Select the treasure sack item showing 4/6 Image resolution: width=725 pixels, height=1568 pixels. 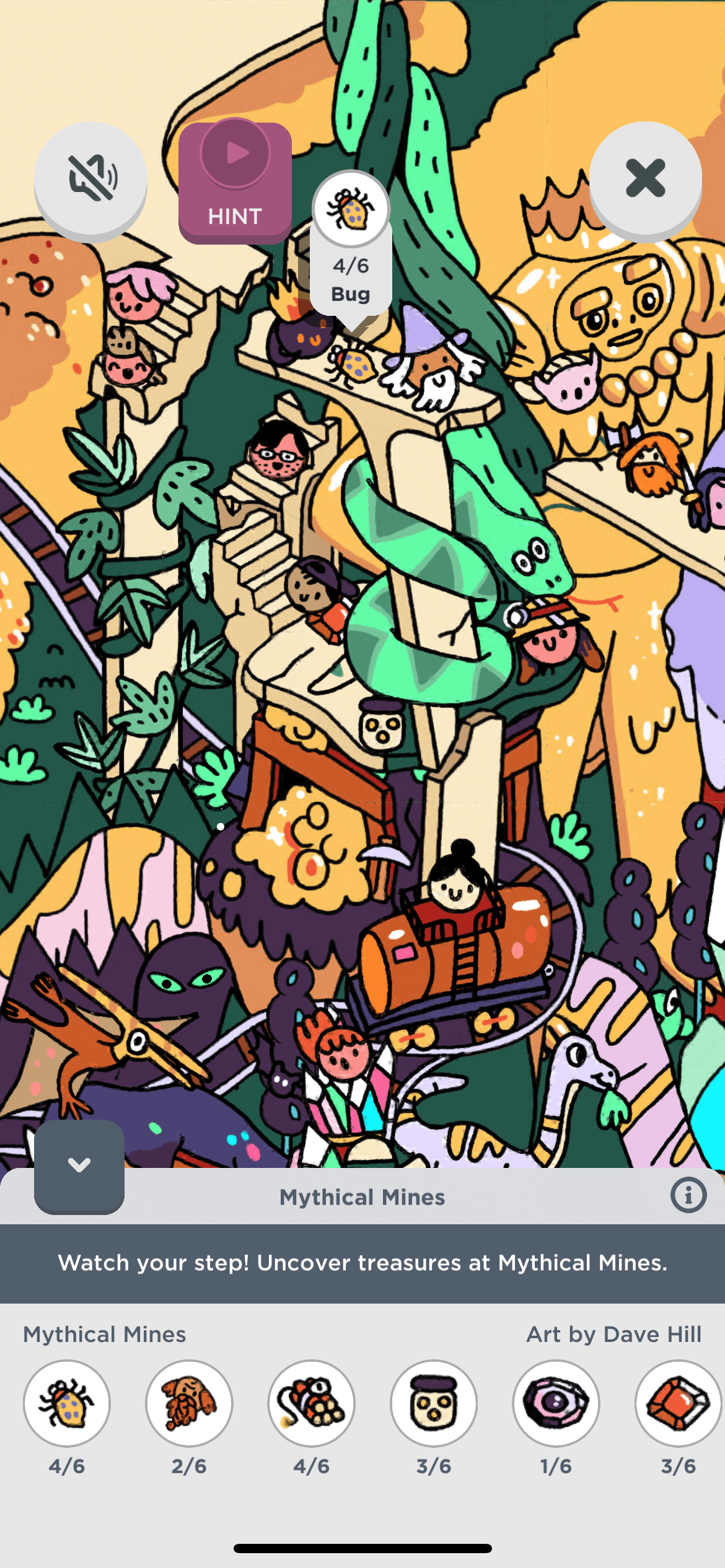point(311,1403)
